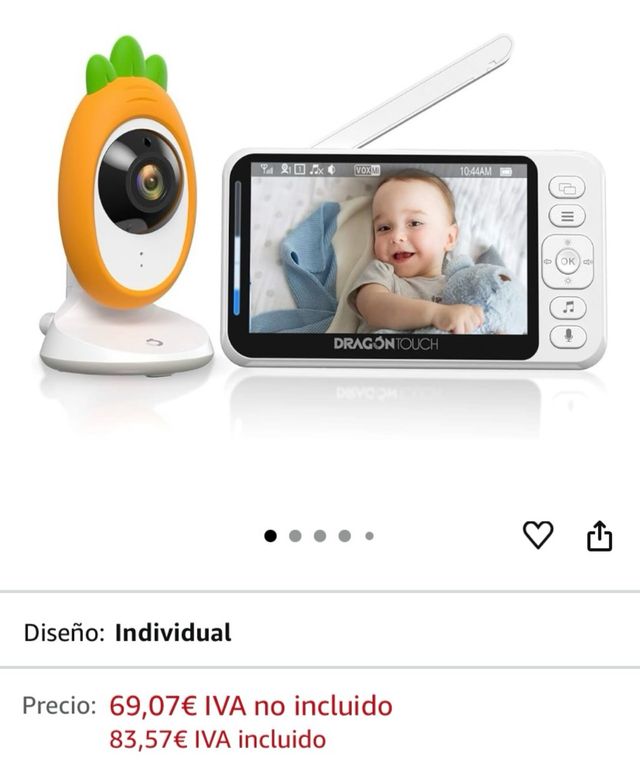Image resolution: width=640 pixels, height=769 pixels.
Task: Jump to the second image dot
Action: tap(295, 536)
